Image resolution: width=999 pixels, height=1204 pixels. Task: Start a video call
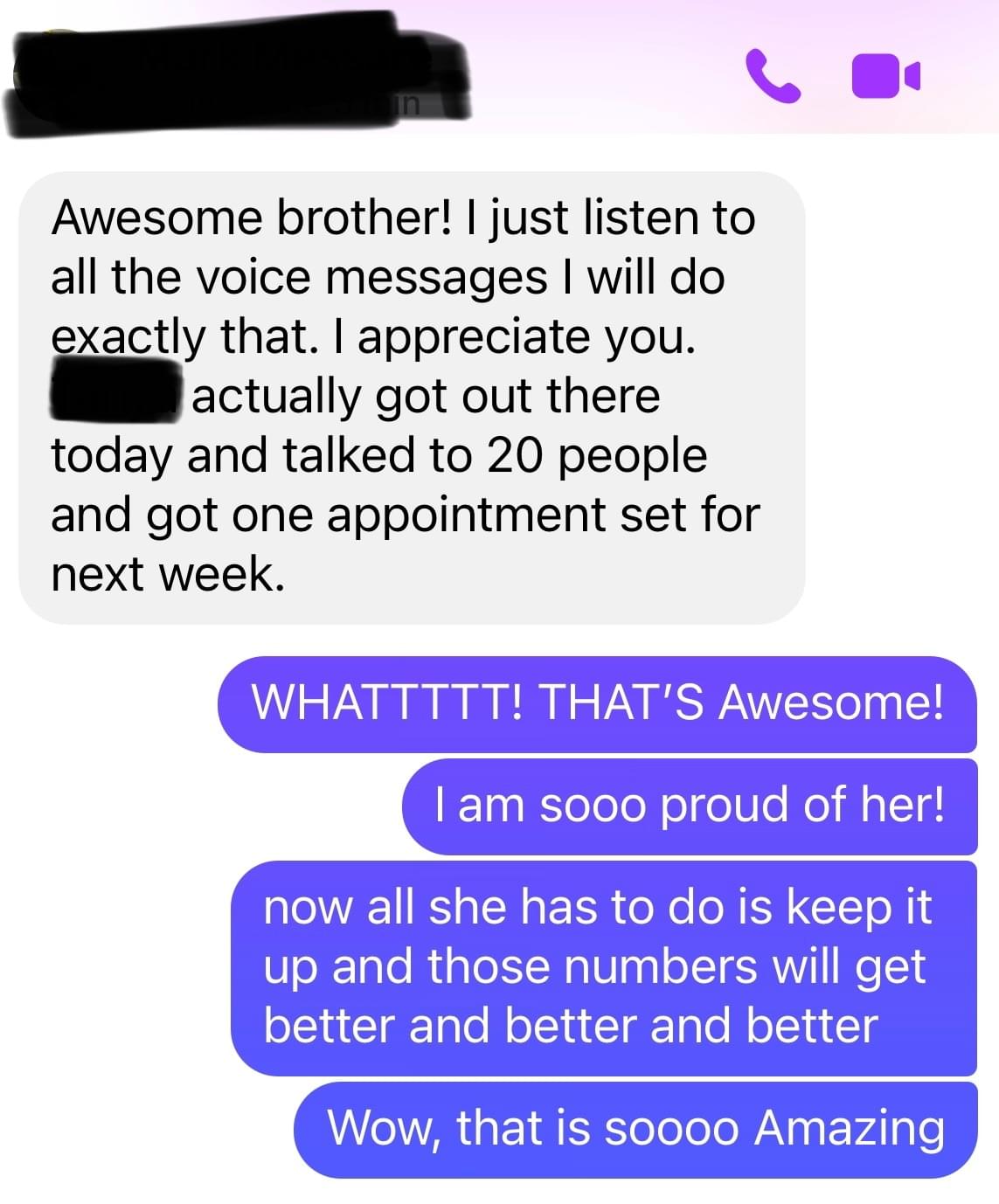885,76
